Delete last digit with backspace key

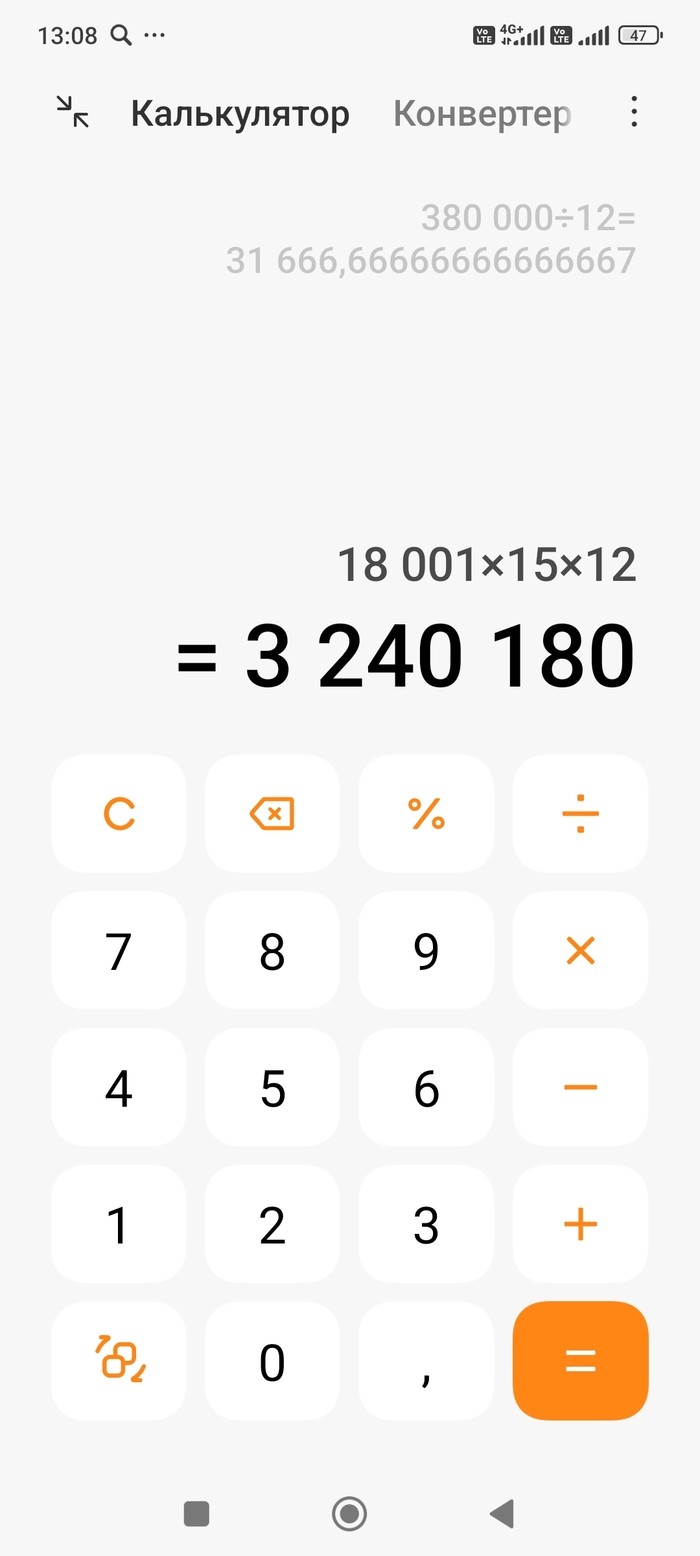tap(272, 814)
